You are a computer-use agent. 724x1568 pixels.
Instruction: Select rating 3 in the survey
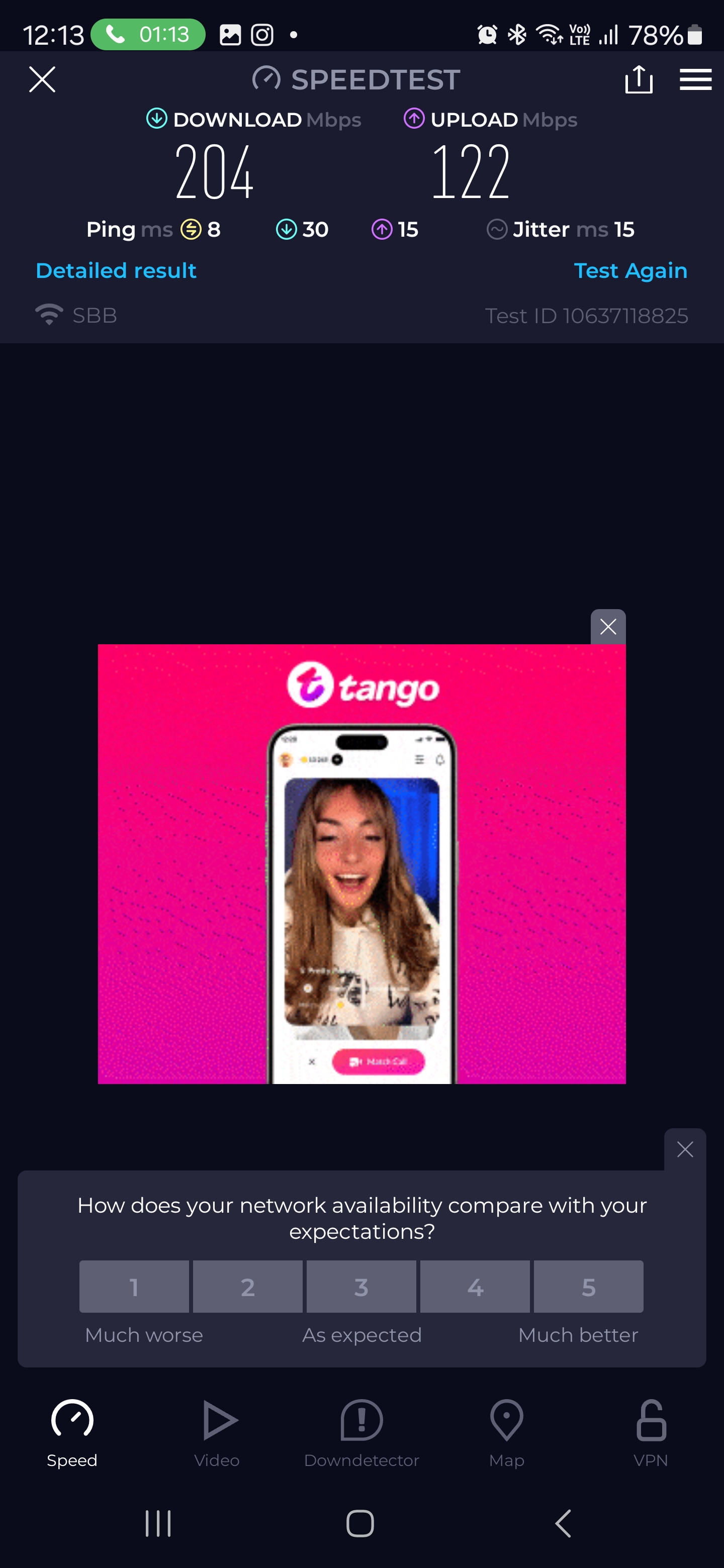pyautogui.click(x=361, y=1287)
